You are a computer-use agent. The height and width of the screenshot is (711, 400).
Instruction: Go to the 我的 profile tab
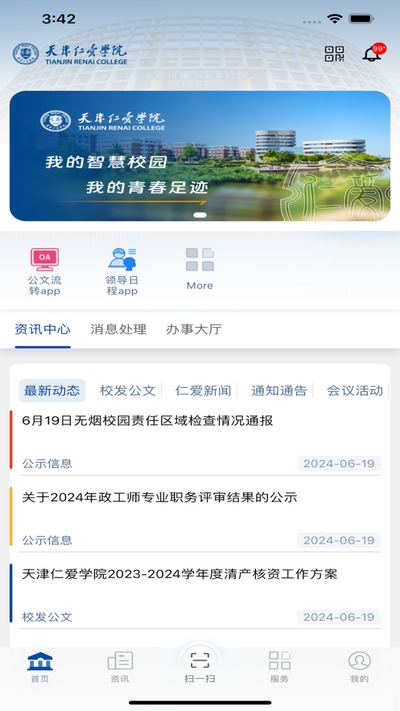point(359,667)
